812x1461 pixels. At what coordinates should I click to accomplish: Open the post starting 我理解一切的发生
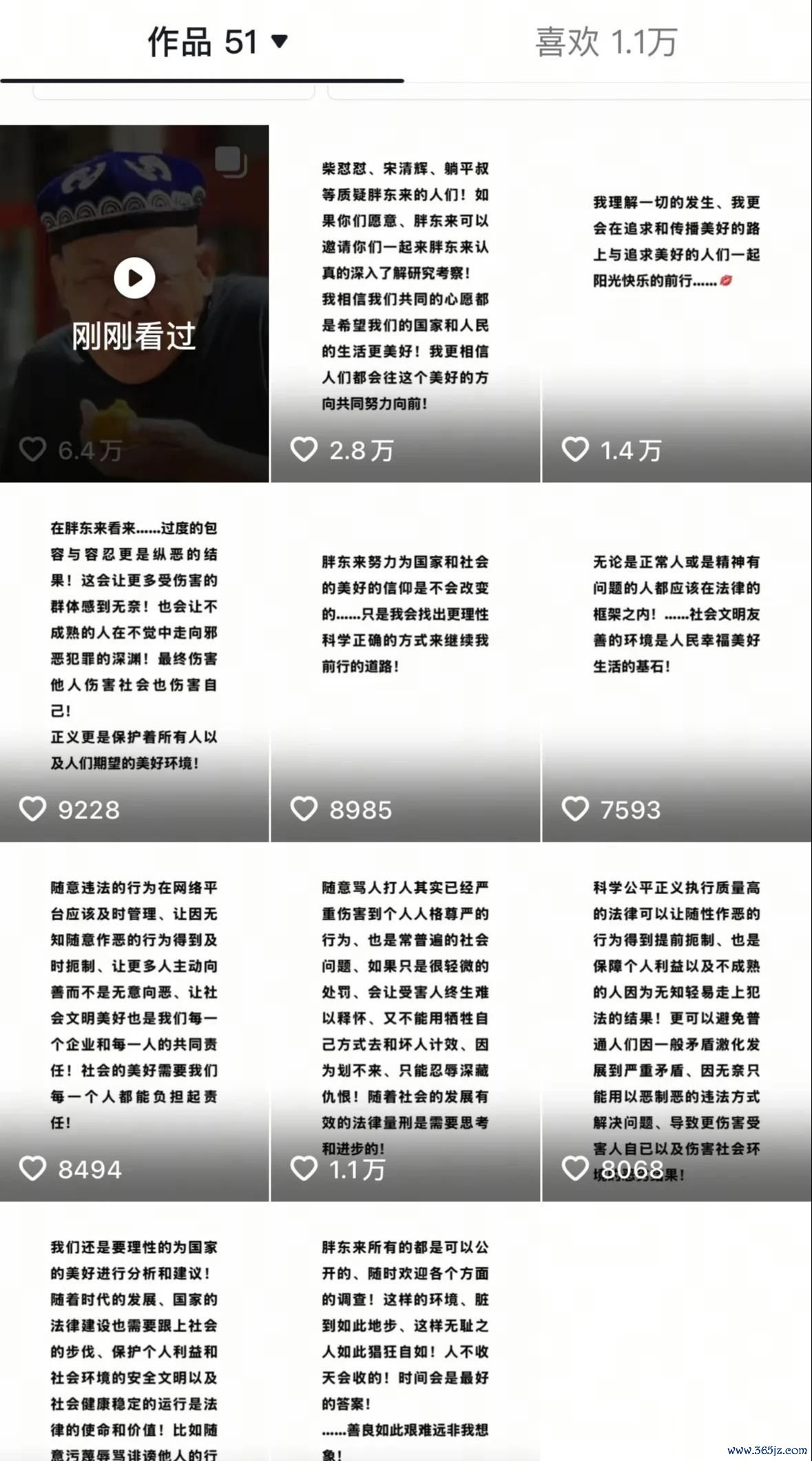point(676,303)
